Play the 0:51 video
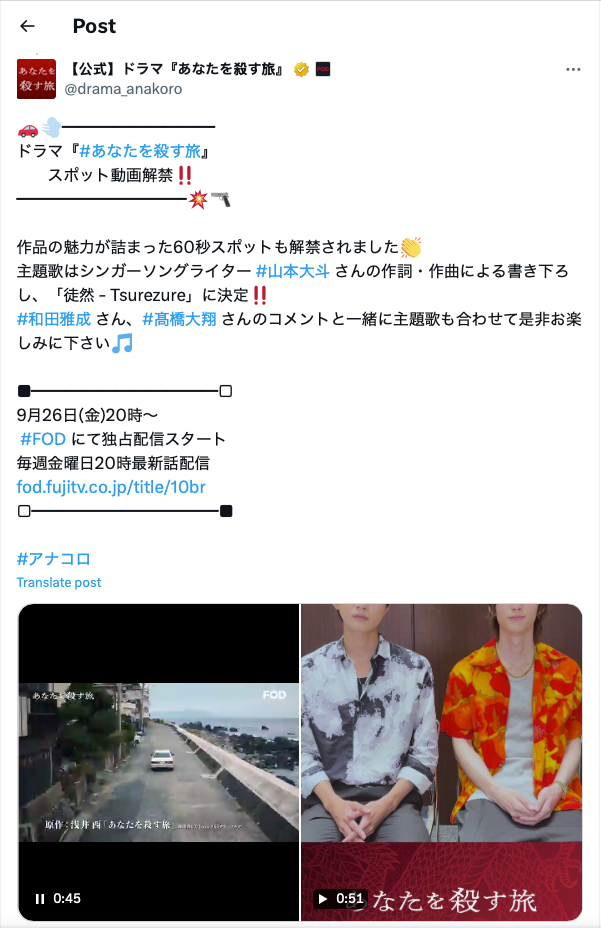Viewport: 601px width, 928px height. point(323,898)
